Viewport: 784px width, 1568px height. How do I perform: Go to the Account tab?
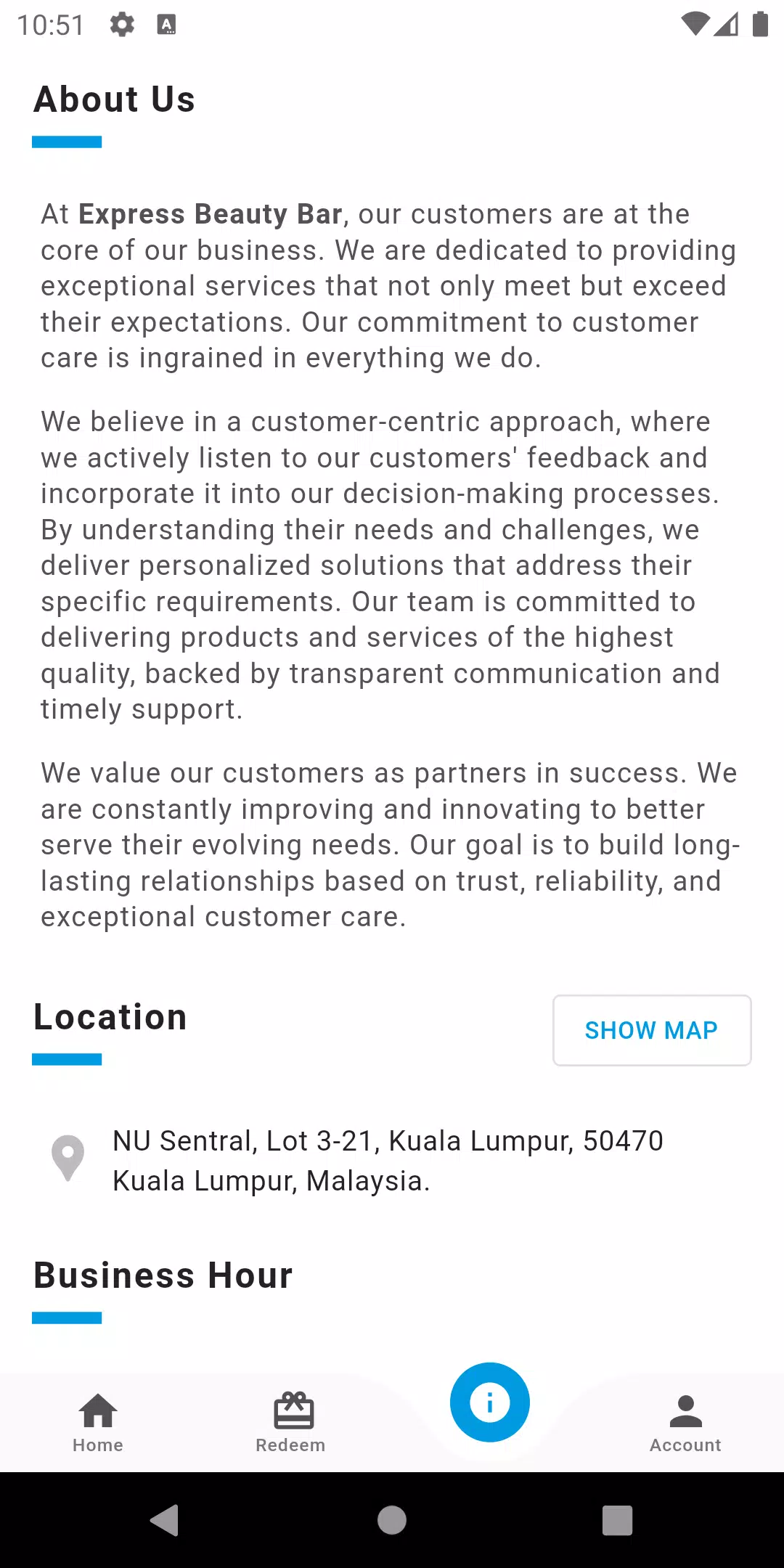point(685,1422)
